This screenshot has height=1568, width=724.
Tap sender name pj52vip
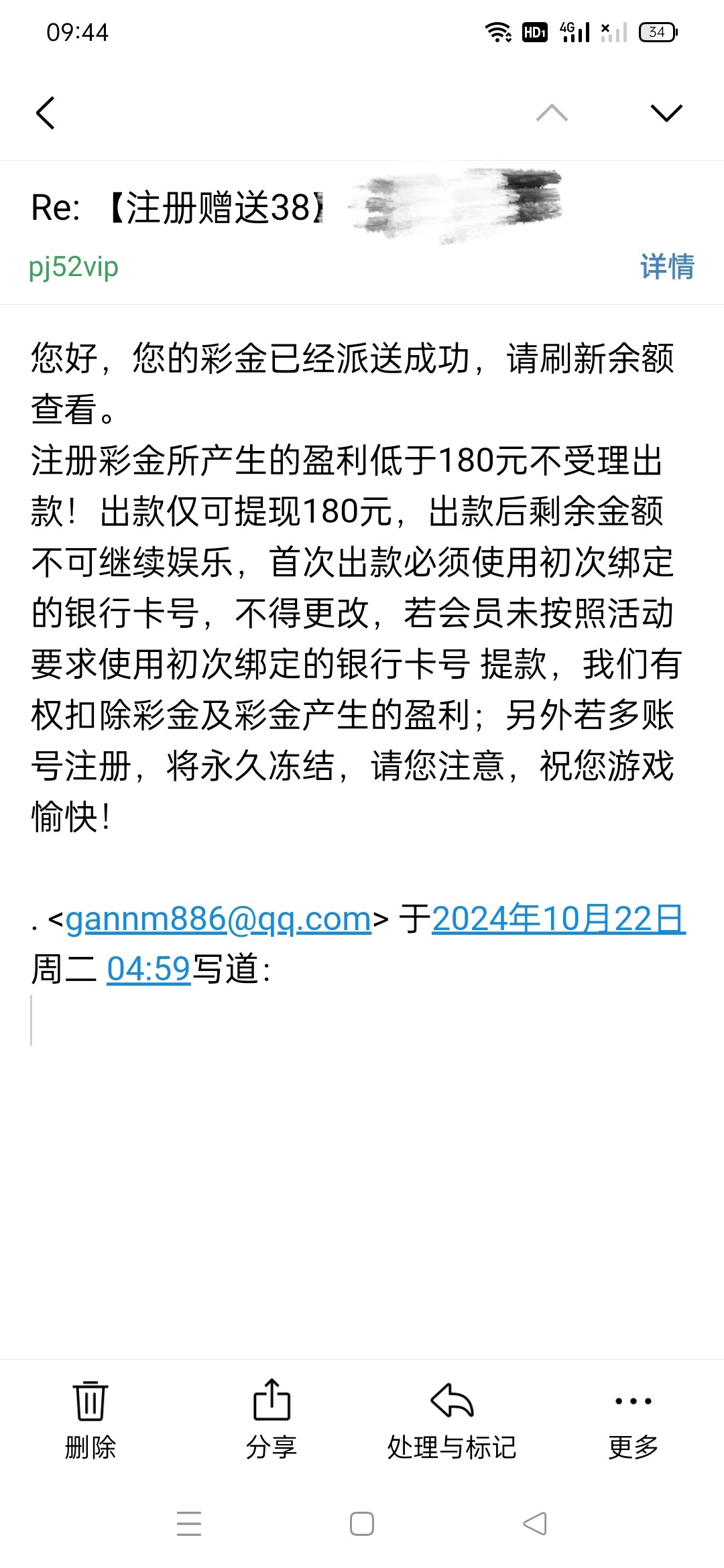74,267
